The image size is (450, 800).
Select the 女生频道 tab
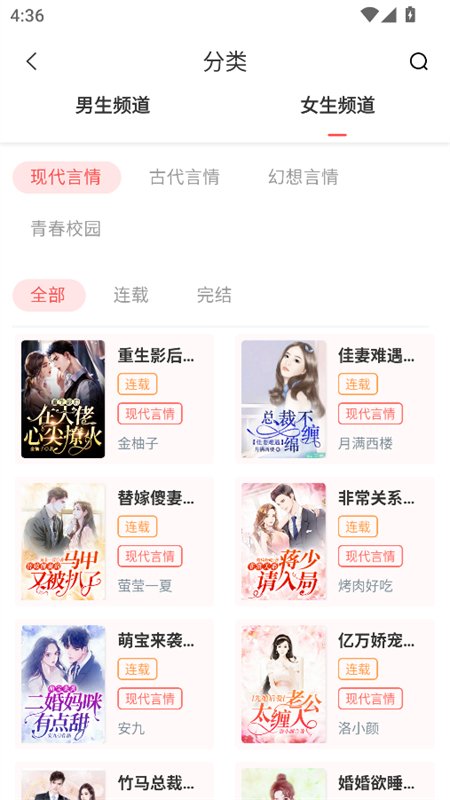pos(337,105)
